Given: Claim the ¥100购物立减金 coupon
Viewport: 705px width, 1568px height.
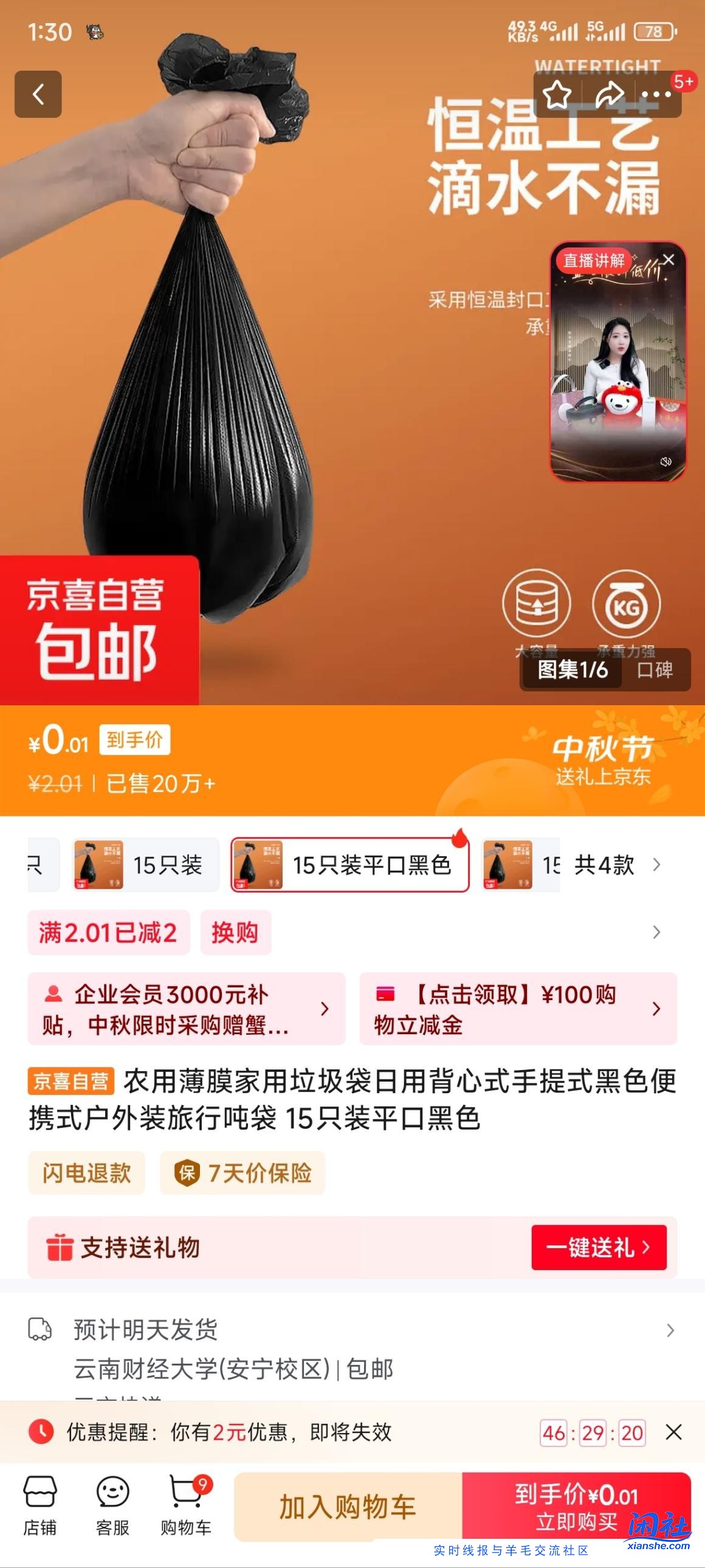Looking at the screenshot, I should [518, 1009].
